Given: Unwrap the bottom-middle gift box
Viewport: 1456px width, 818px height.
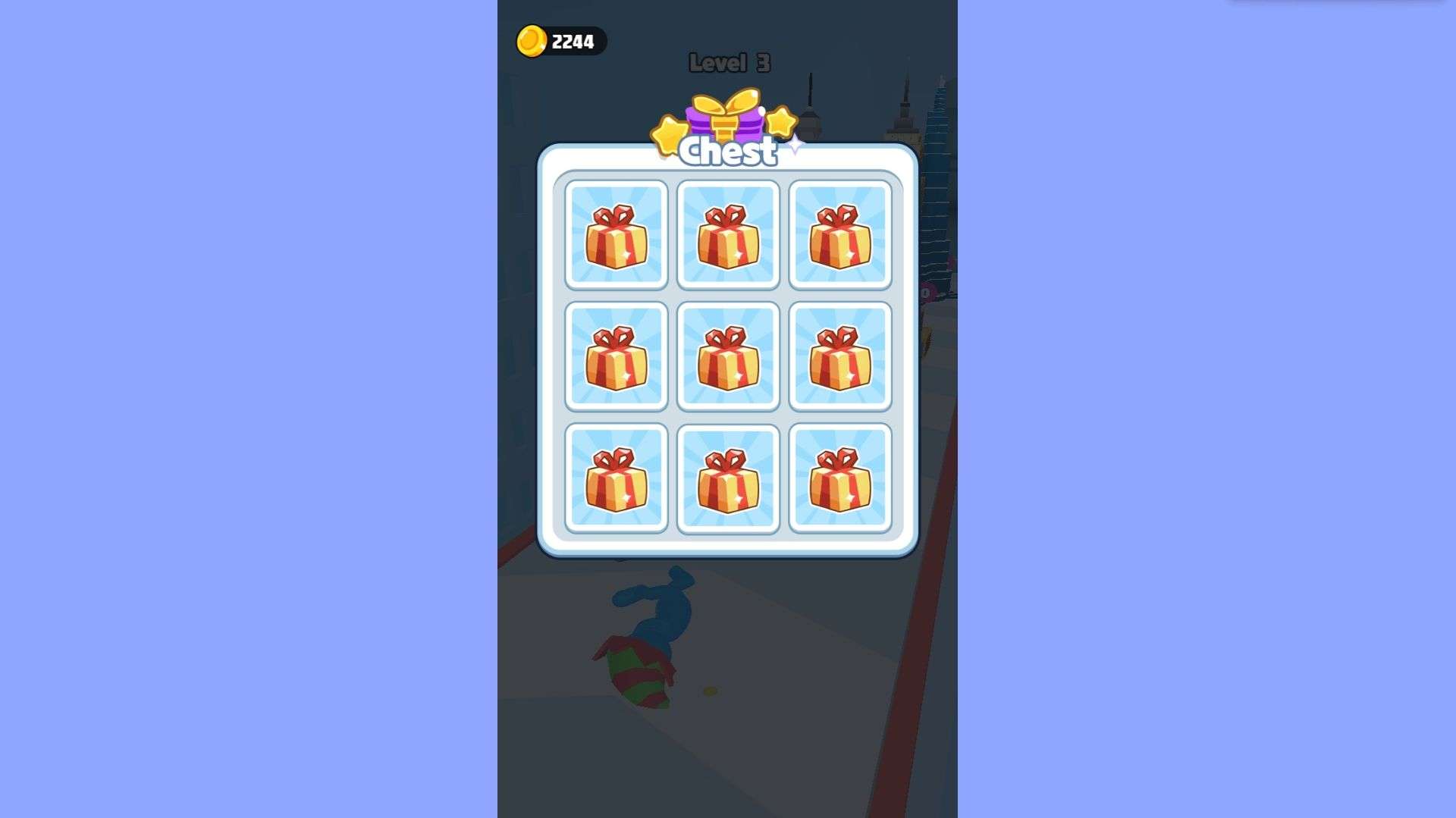Looking at the screenshot, I should click(728, 478).
